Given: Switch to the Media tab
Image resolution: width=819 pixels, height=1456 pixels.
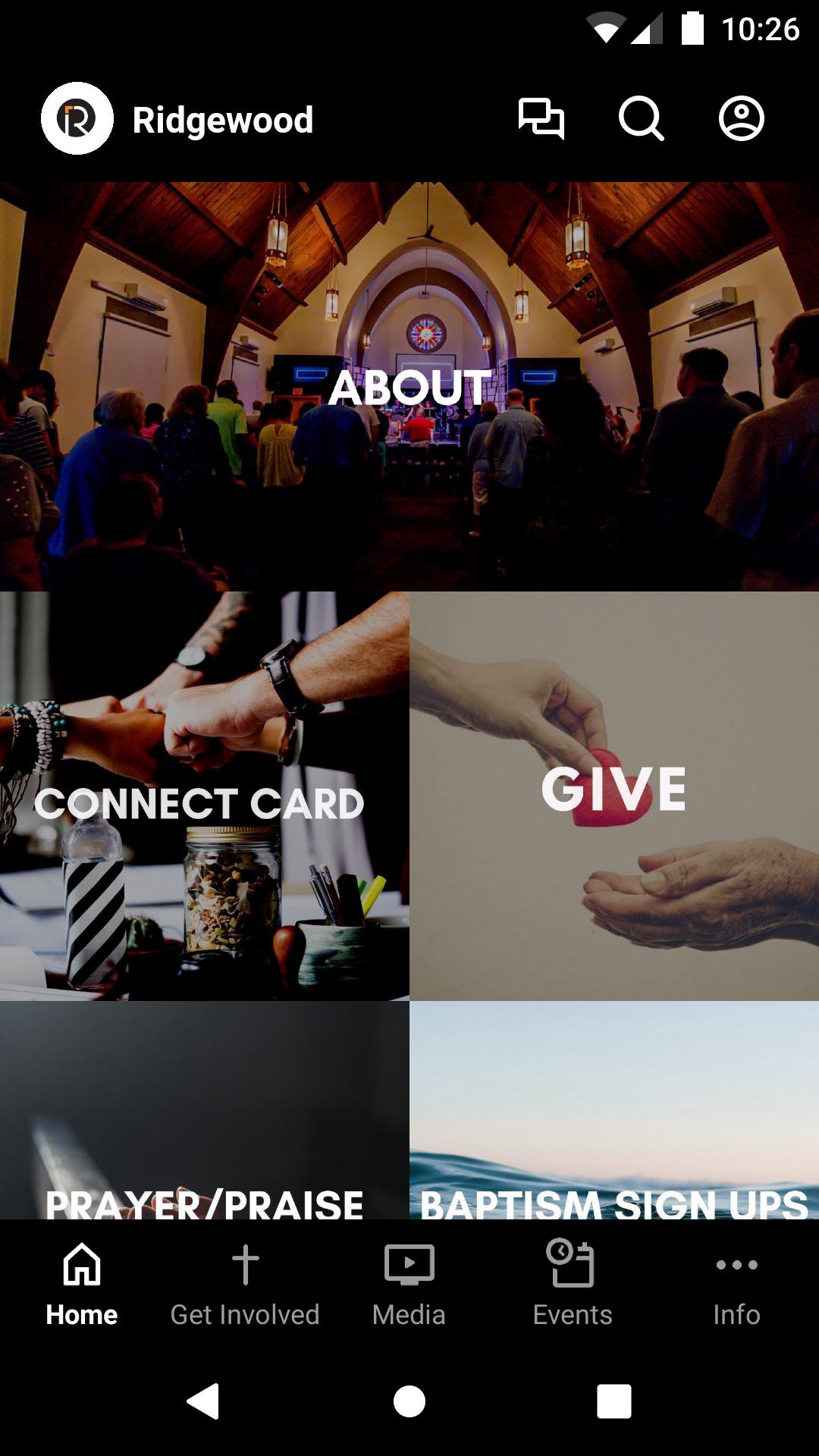Looking at the screenshot, I should click(409, 1283).
